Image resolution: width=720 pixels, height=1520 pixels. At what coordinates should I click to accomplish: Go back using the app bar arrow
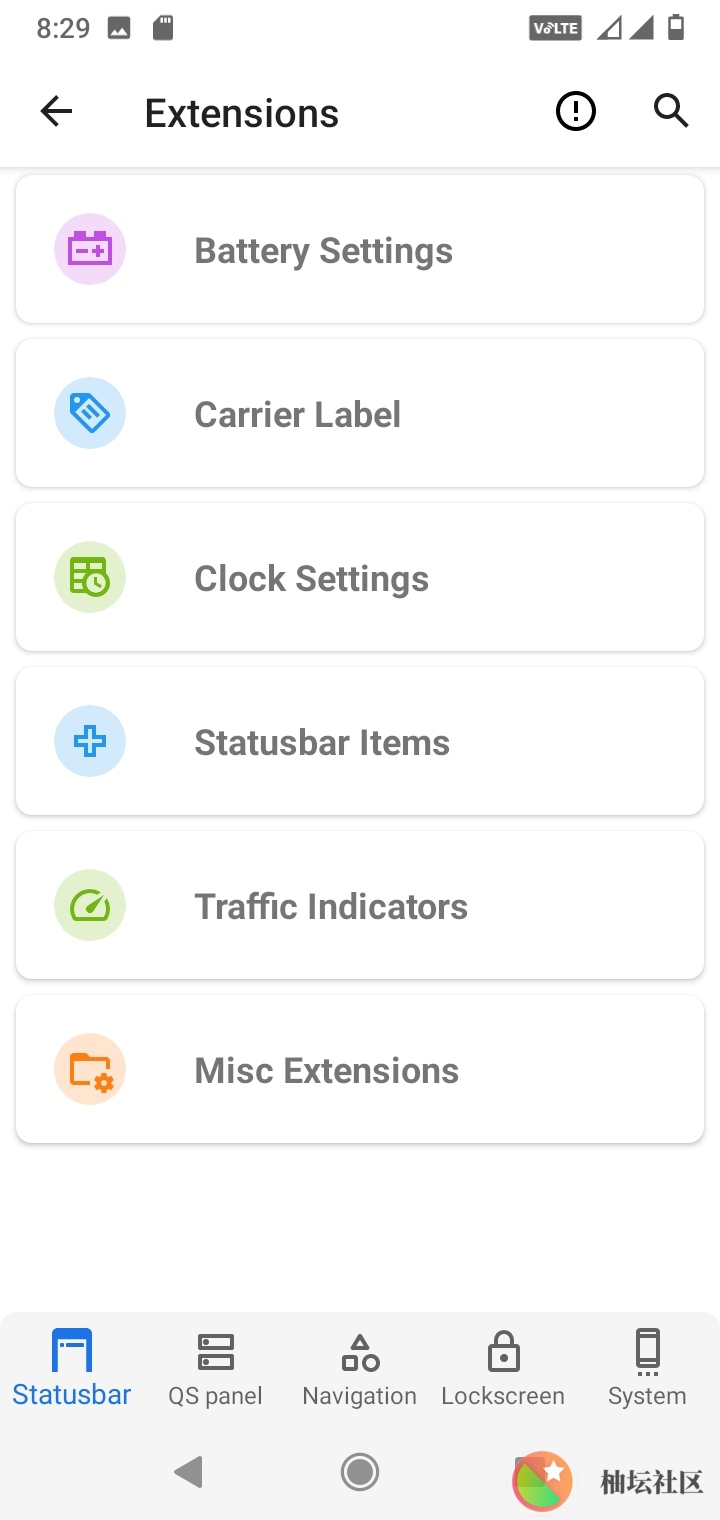click(x=57, y=111)
